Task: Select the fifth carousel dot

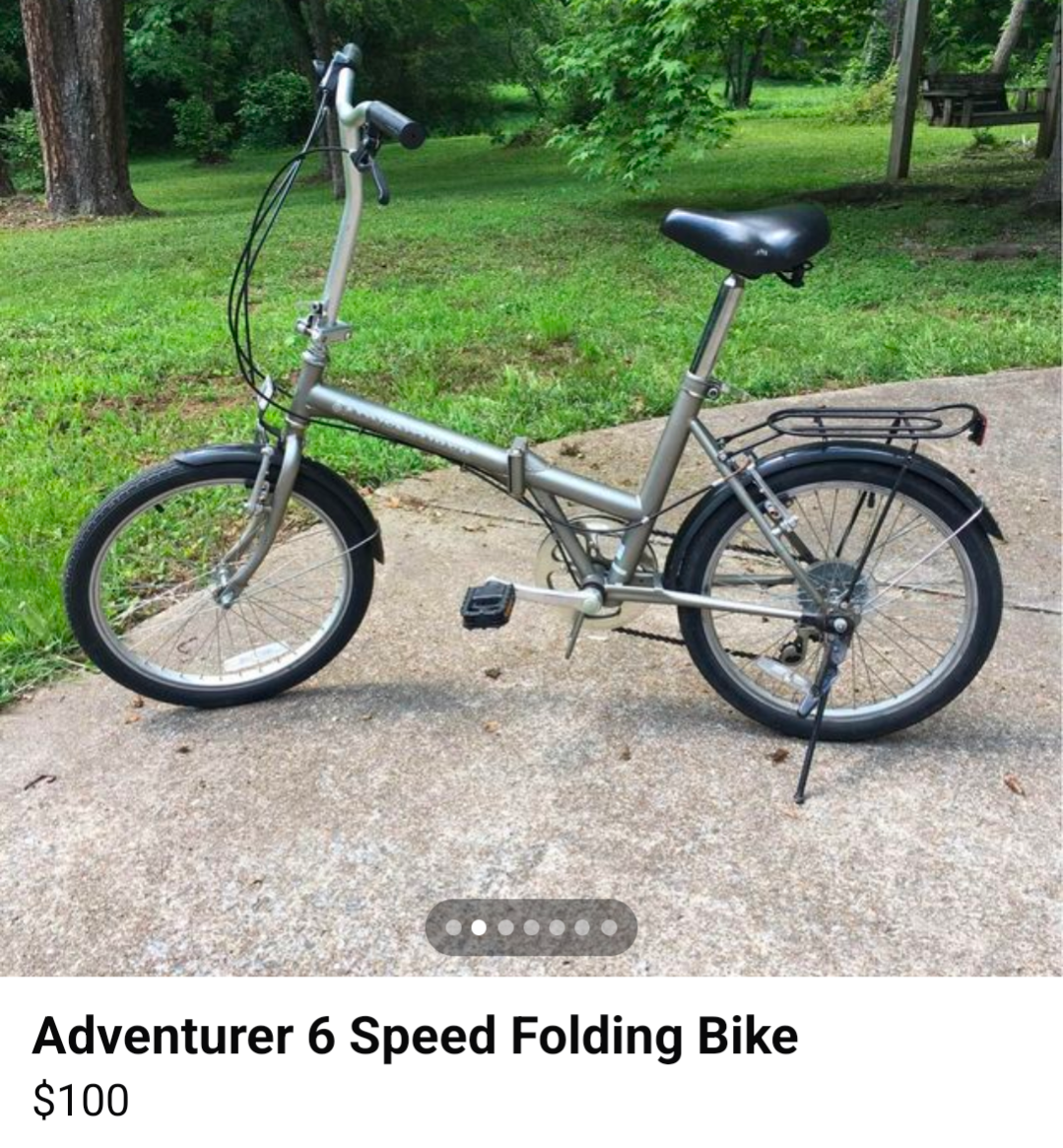Action: [557, 928]
